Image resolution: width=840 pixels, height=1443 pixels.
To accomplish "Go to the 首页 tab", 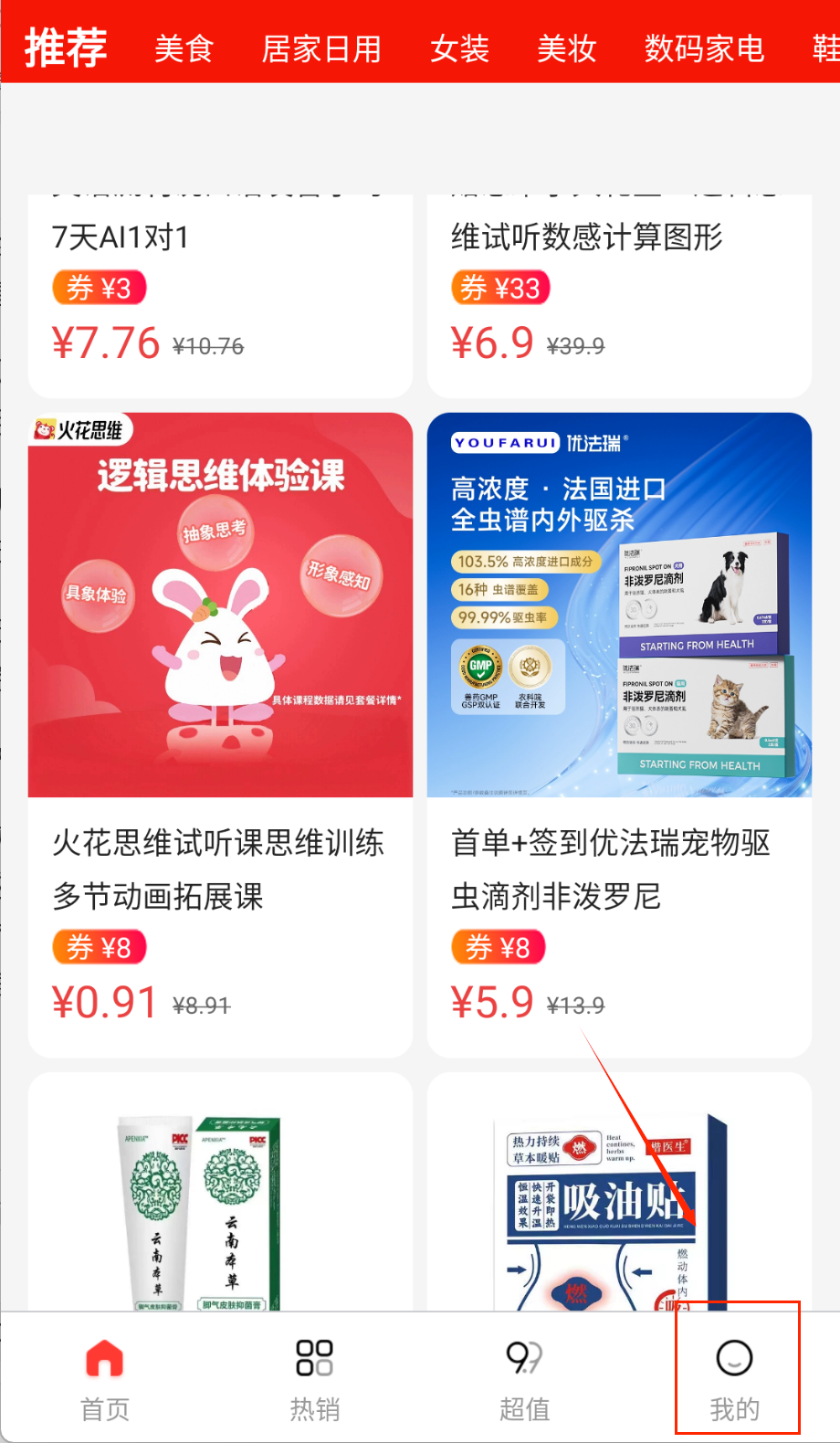I will (105, 1377).
